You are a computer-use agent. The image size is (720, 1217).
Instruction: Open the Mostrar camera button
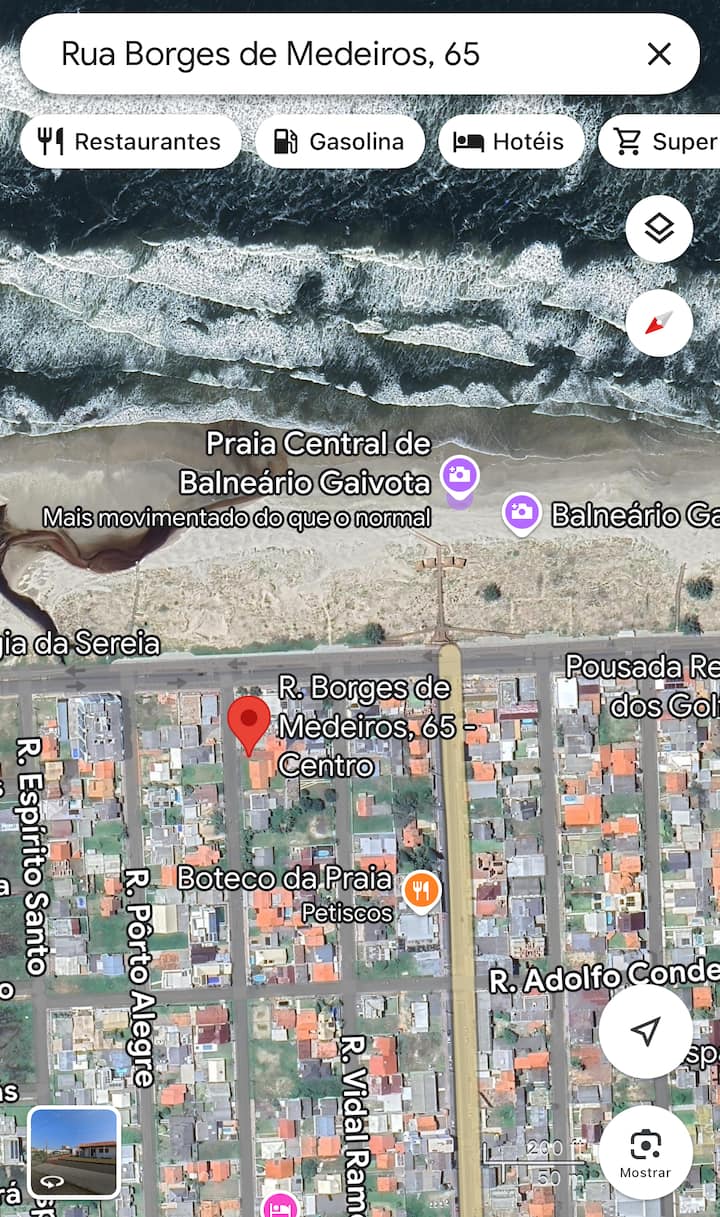[646, 1152]
